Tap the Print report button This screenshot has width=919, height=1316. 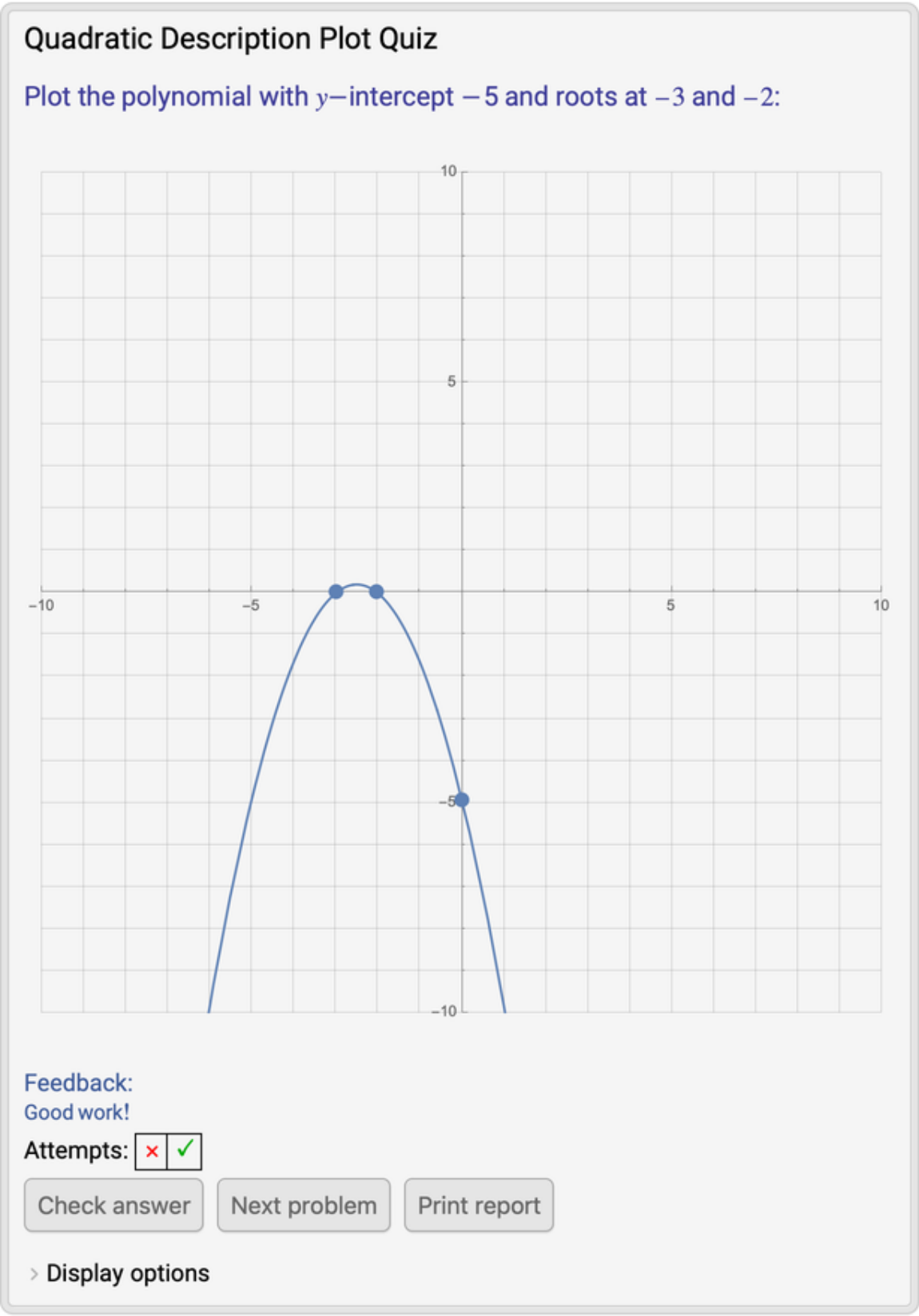(x=479, y=1205)
